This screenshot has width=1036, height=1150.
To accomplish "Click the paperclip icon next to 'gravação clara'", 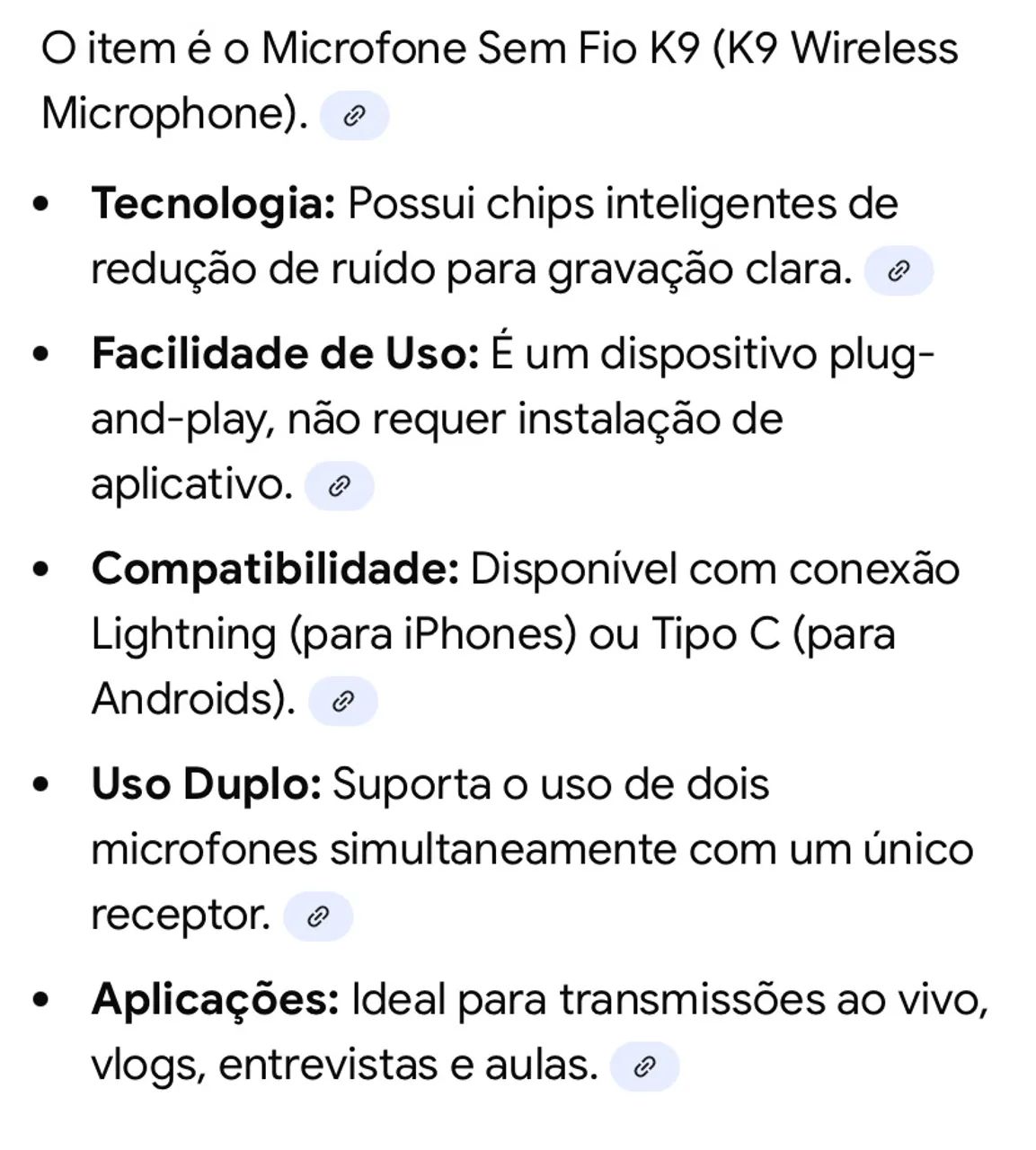I will tap(900, 272).
